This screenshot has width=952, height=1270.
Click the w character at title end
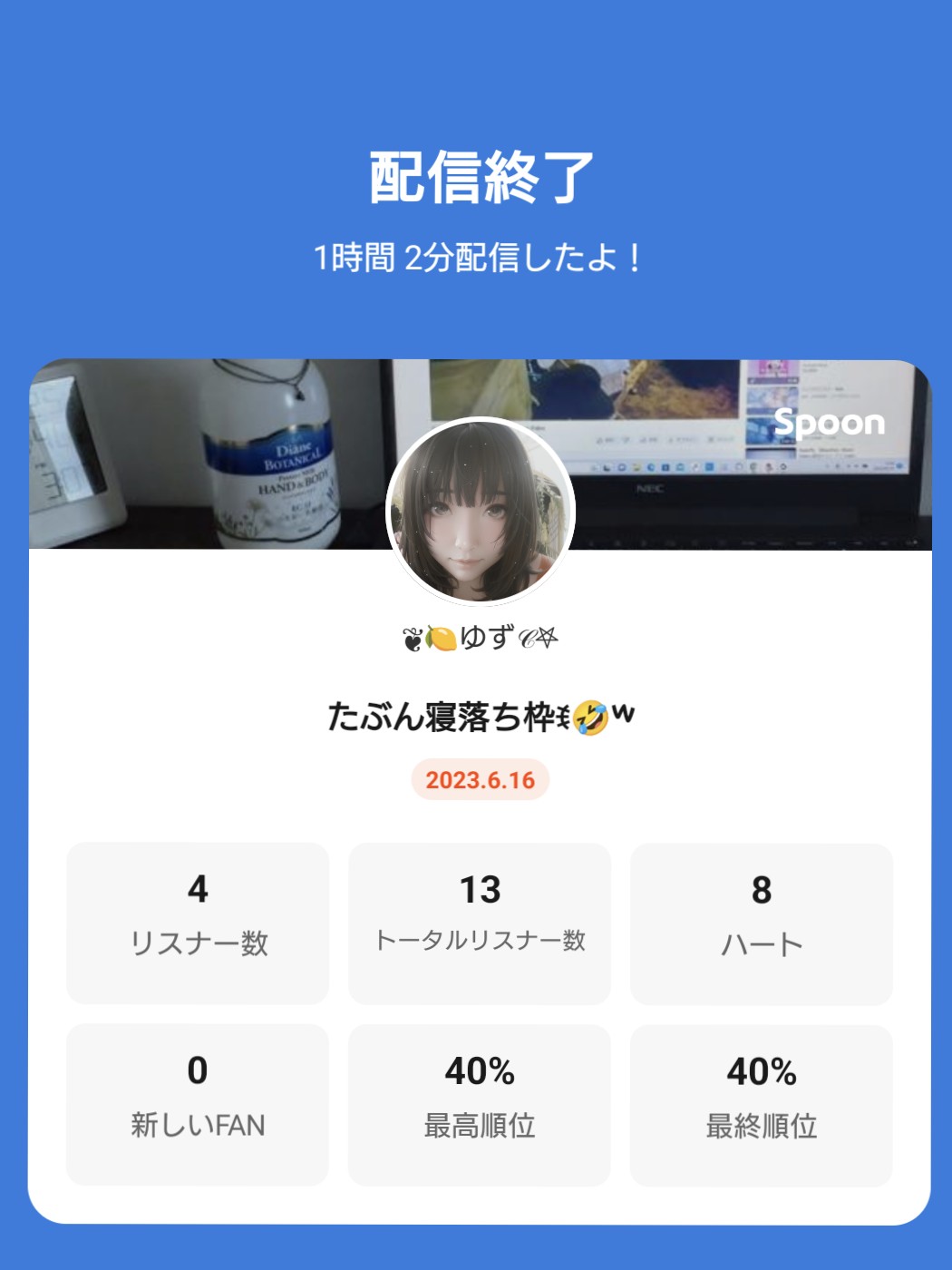626,714
